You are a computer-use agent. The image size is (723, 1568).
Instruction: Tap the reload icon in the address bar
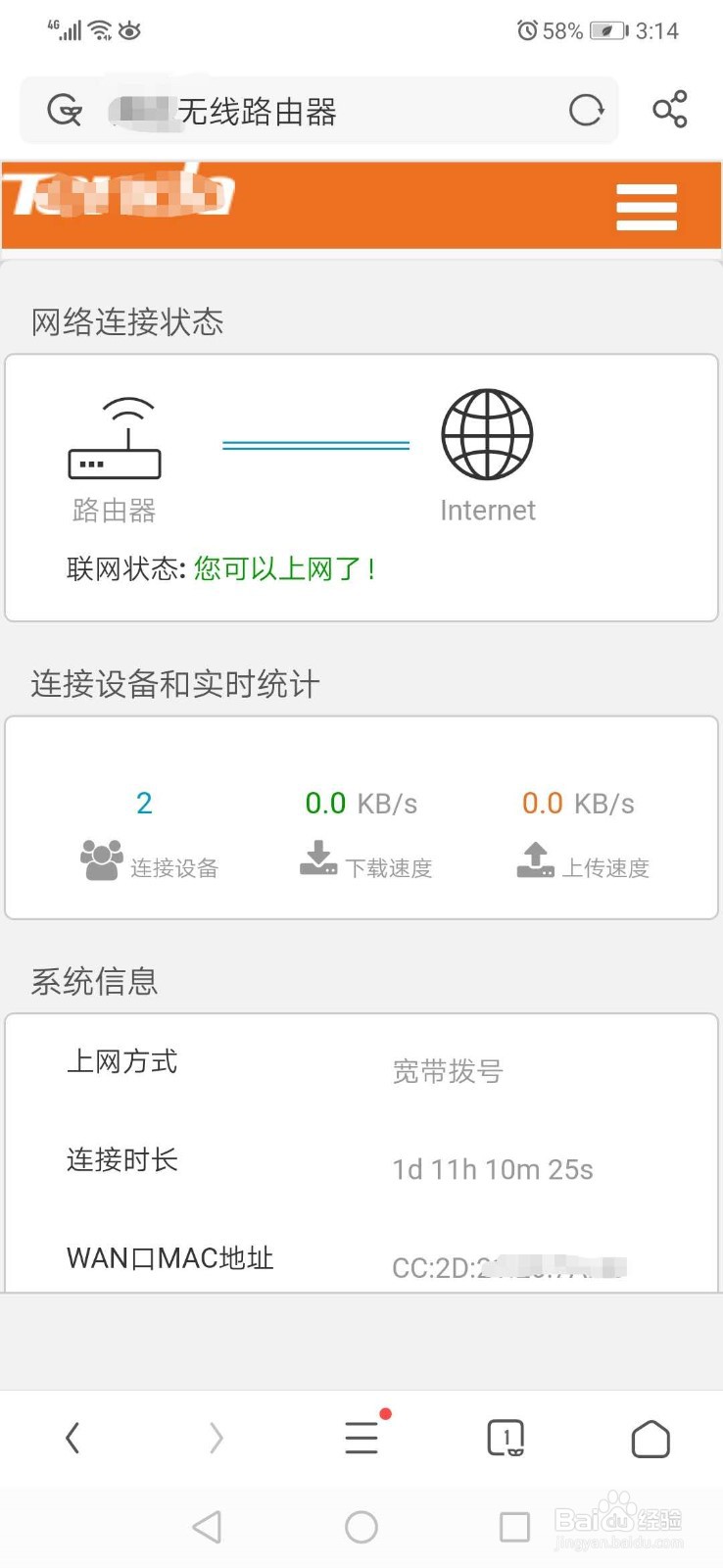(586, 111)
